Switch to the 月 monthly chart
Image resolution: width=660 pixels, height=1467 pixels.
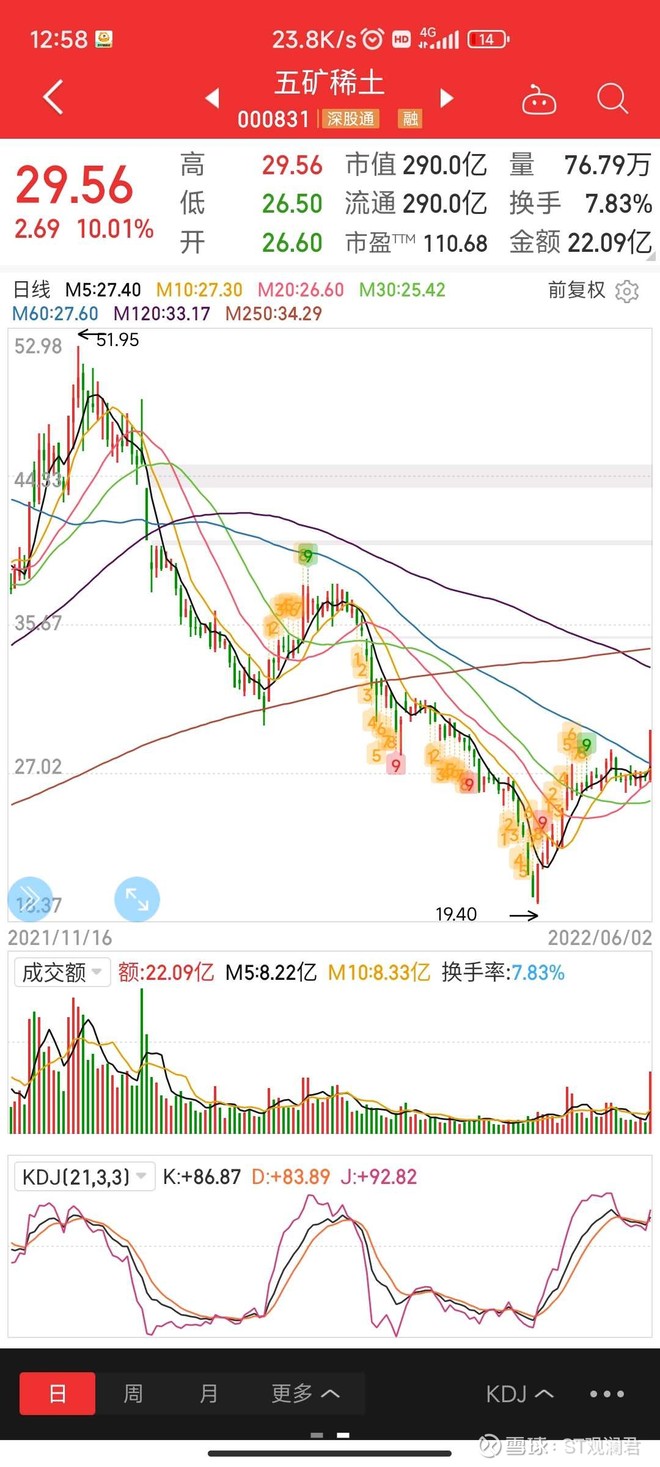tap(208, 1393)
